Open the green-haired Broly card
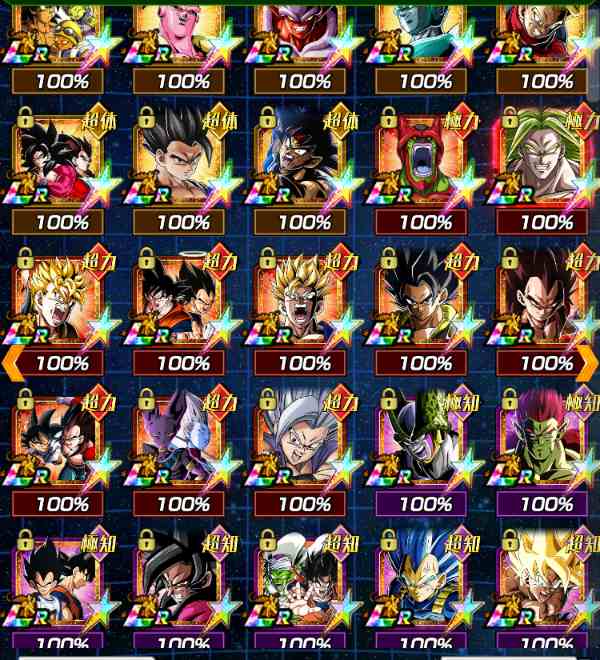The image size is (600, 660). 546,163
